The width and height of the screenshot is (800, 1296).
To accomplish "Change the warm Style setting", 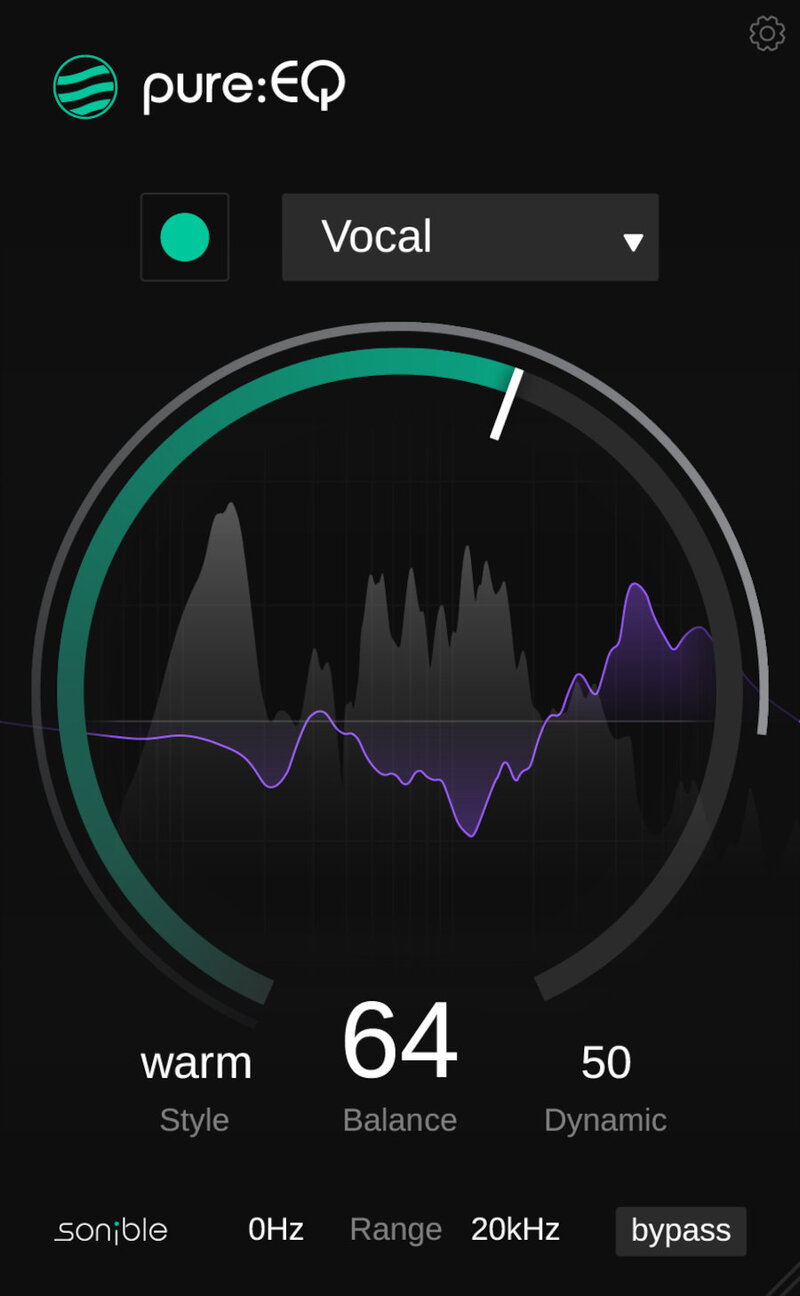I will tap(196, 1062).
